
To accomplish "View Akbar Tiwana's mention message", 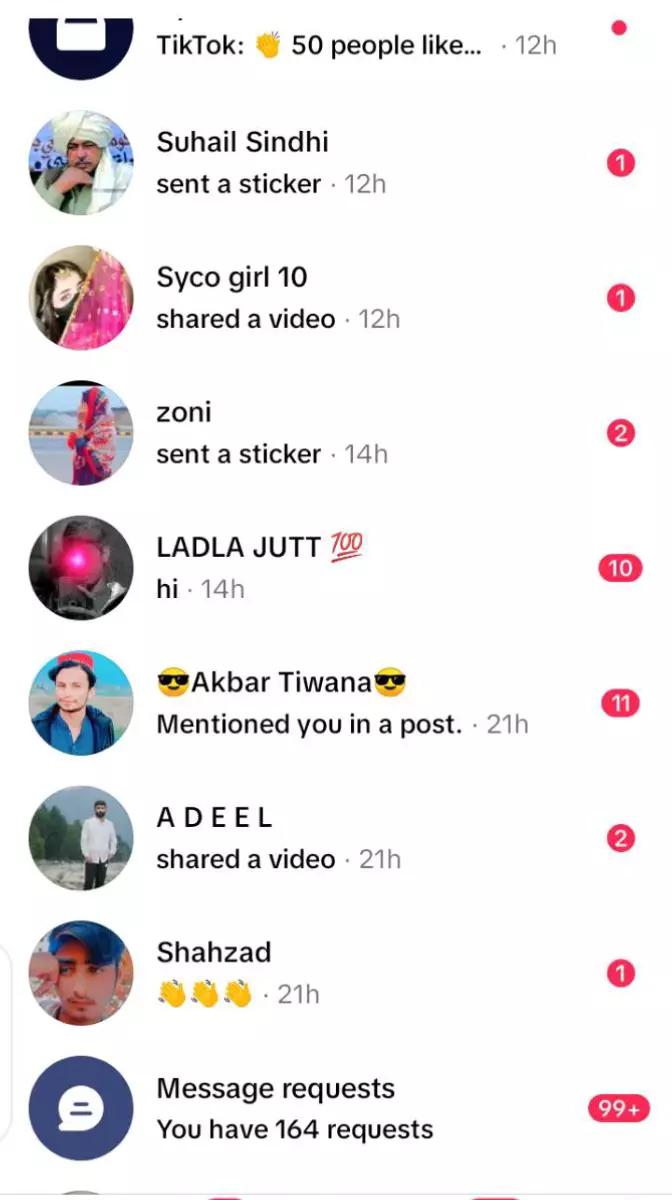I will pos(336,703).
